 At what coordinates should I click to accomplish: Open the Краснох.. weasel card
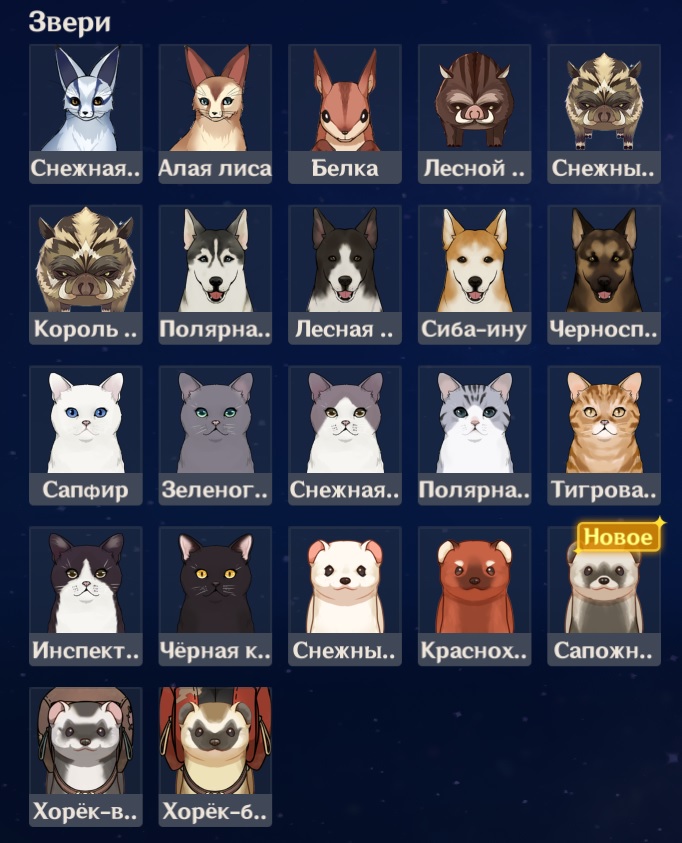474,595
